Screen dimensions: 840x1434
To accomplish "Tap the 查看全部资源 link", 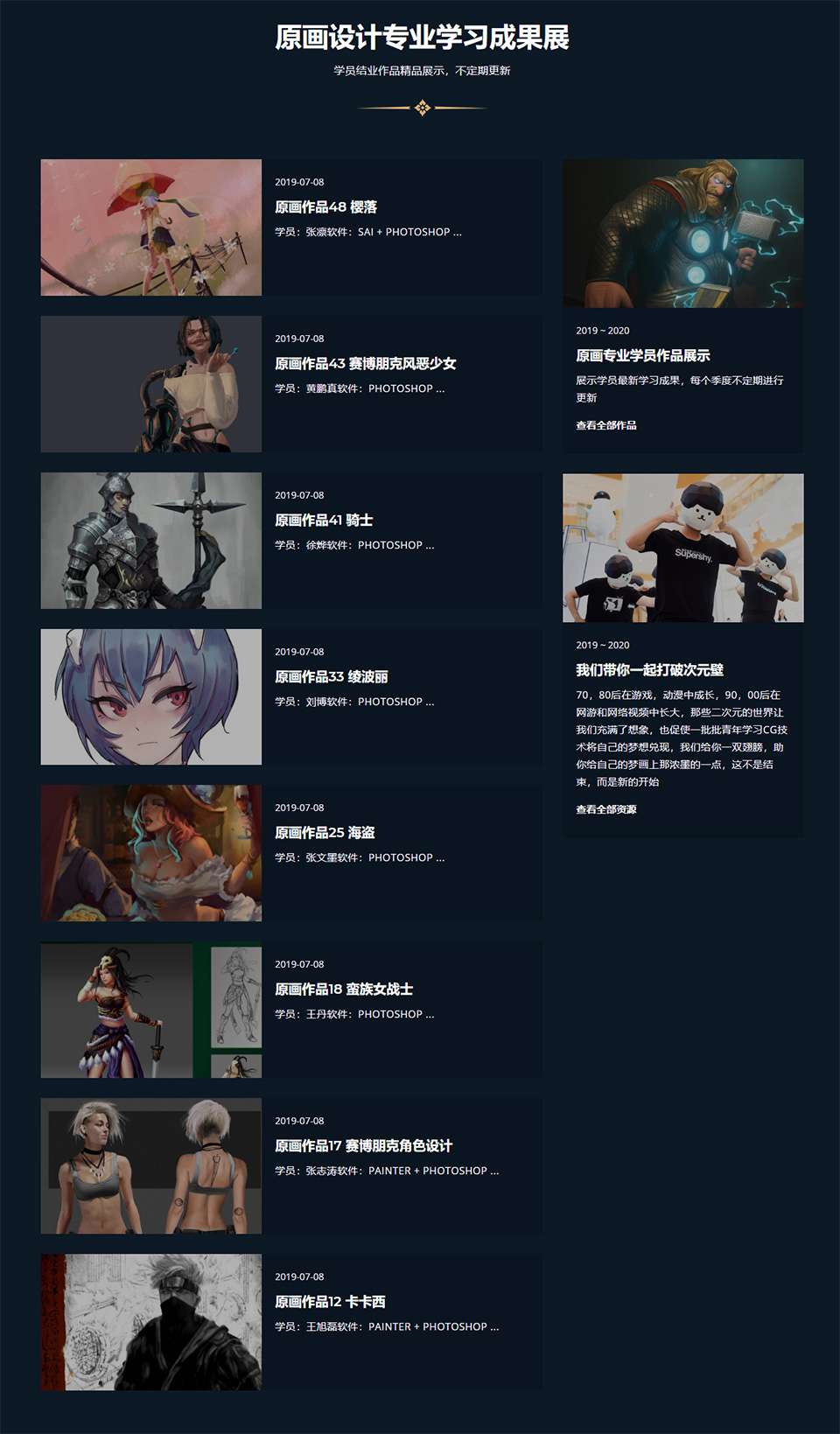I will (605, 810).
